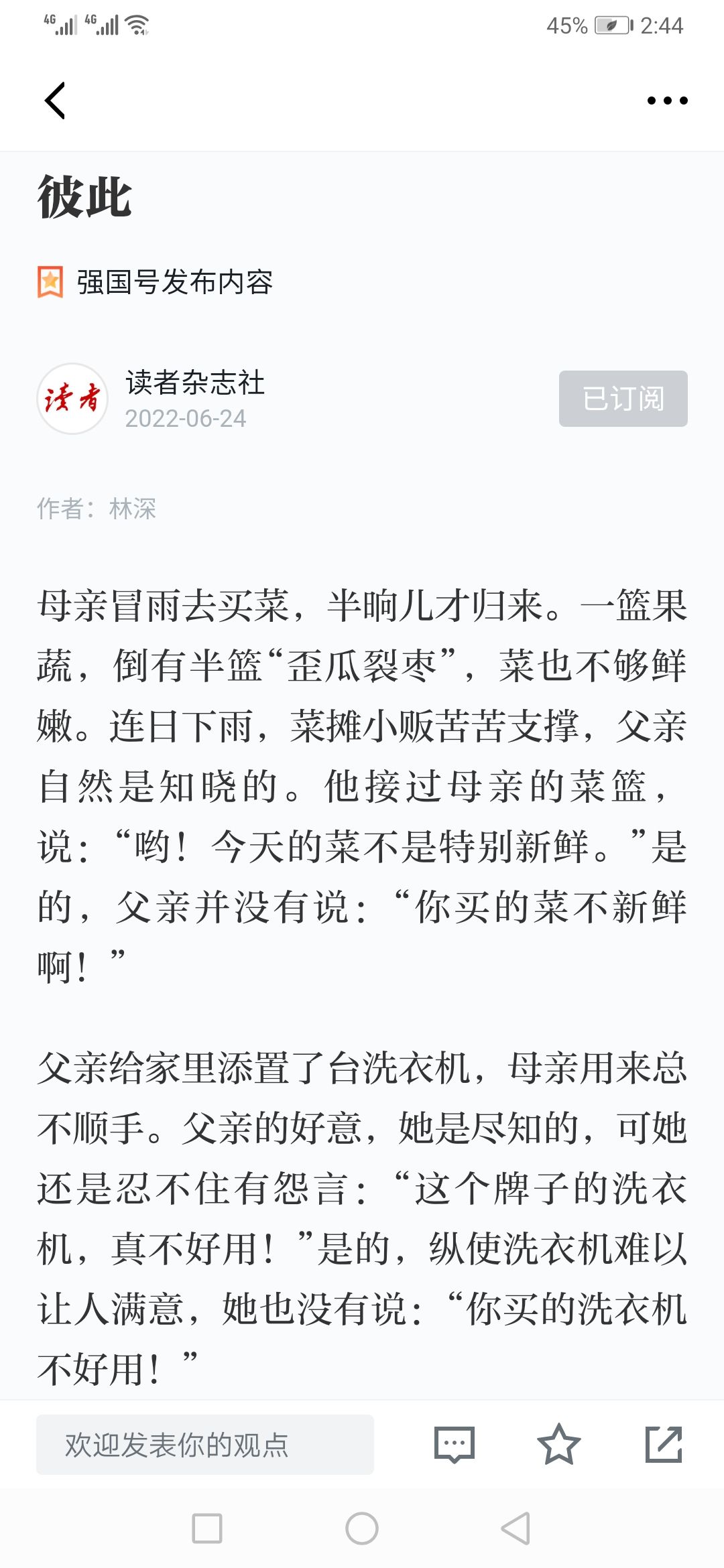Tap the 已订阅 subscribed button
Viewport: 724px width, 1568px height.
[x=623, y=399]
